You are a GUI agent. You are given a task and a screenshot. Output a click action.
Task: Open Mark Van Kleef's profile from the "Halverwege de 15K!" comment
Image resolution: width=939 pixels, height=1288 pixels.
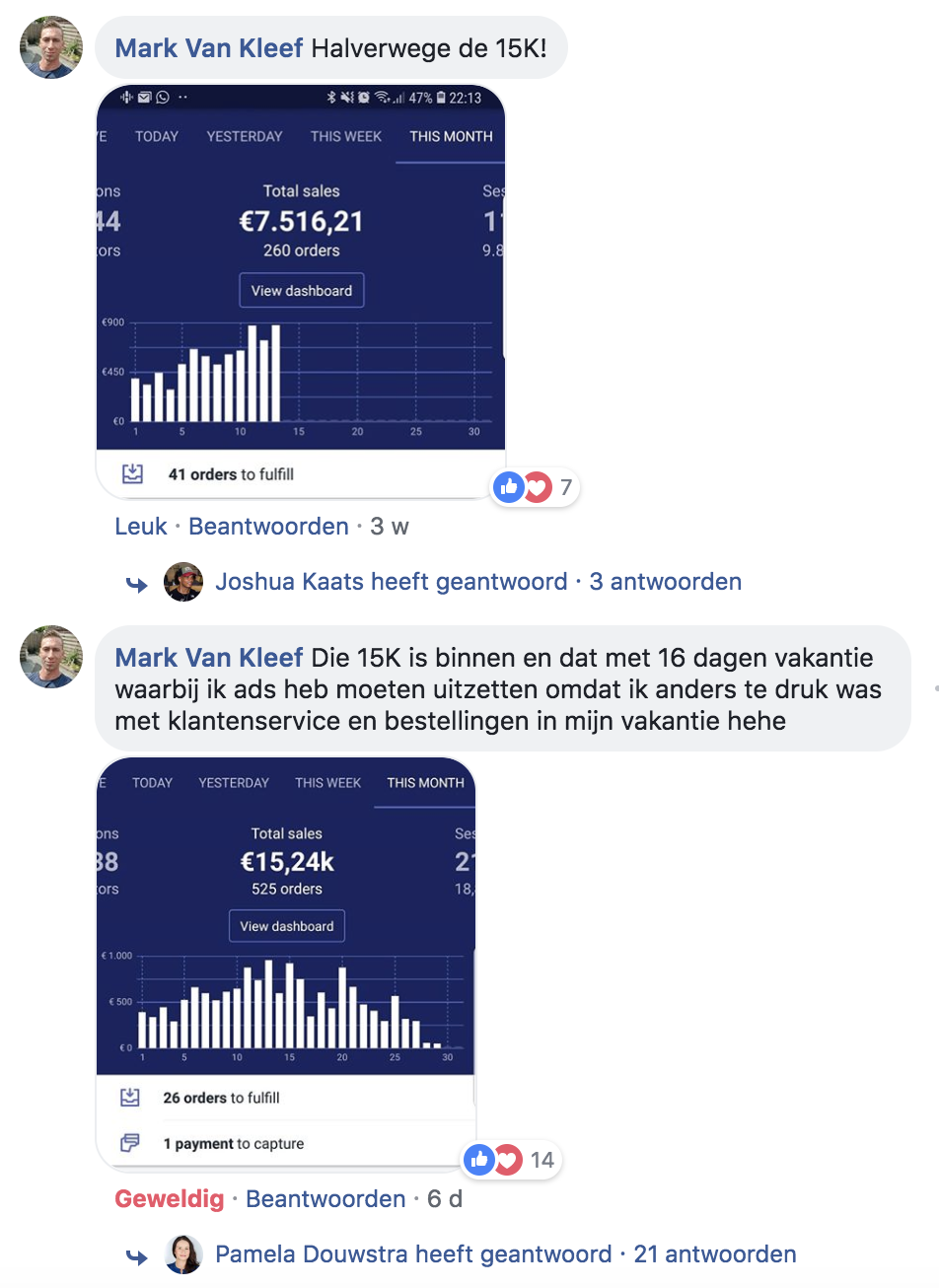[x=208, y=48]
